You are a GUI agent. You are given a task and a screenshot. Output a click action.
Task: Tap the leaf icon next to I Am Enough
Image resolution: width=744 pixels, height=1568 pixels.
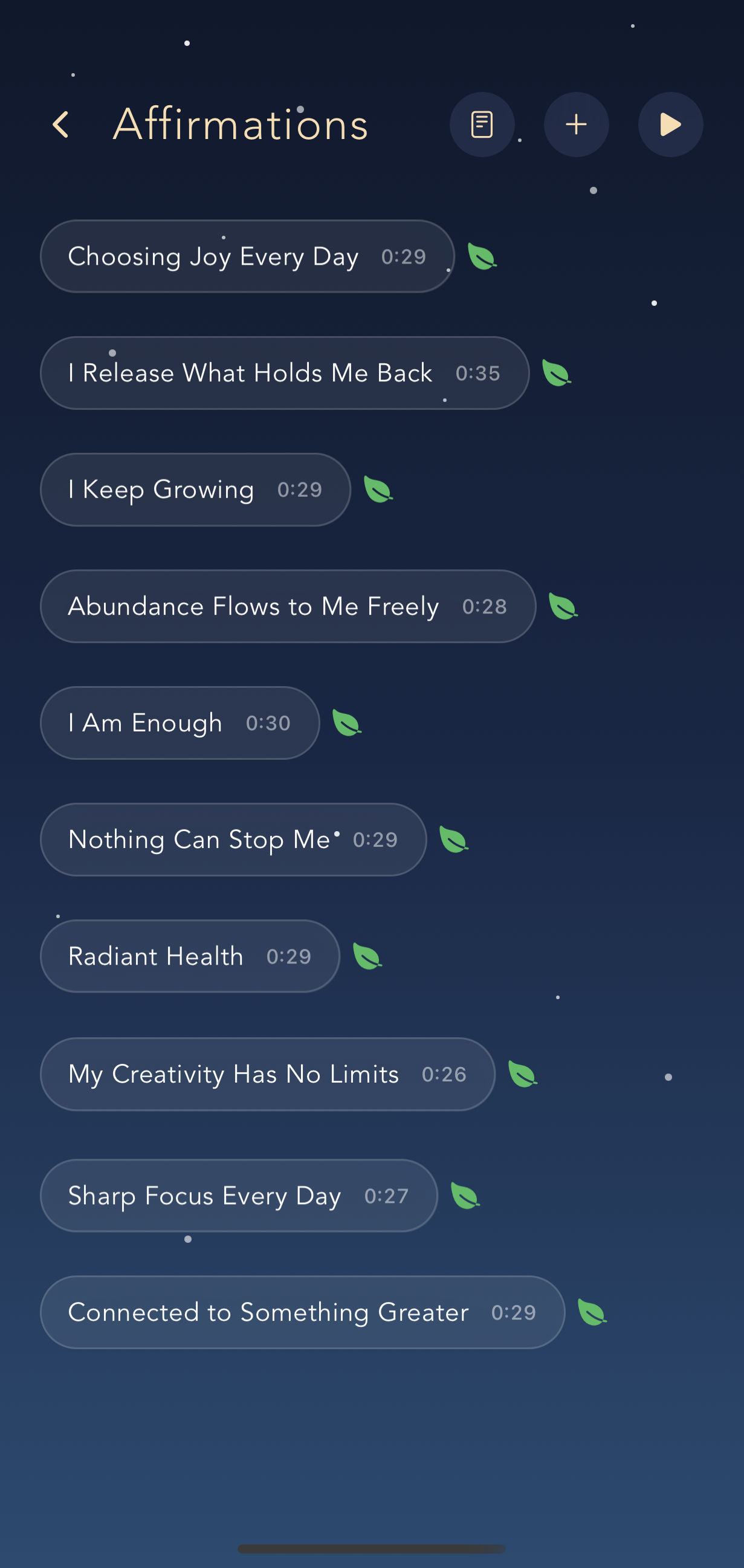tap(347, 722)
